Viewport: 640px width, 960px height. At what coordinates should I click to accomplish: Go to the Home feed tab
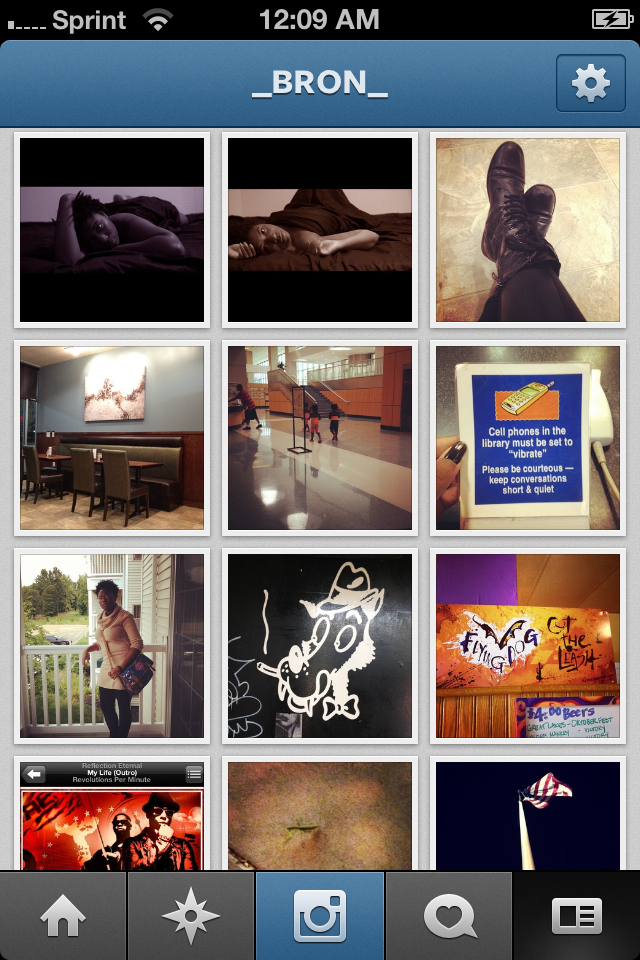[63, 916]
